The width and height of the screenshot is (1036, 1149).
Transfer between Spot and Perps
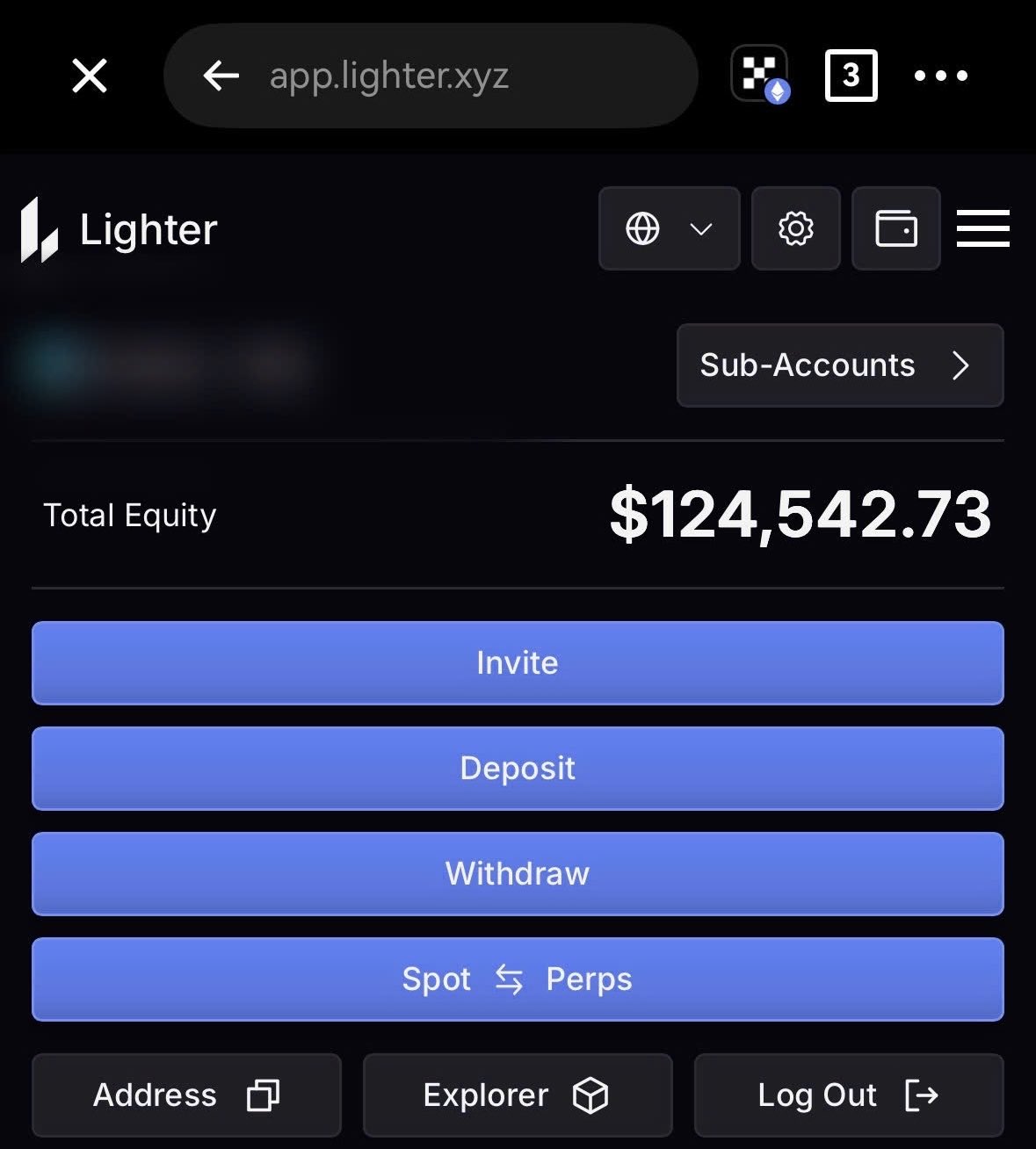[518, 979]
